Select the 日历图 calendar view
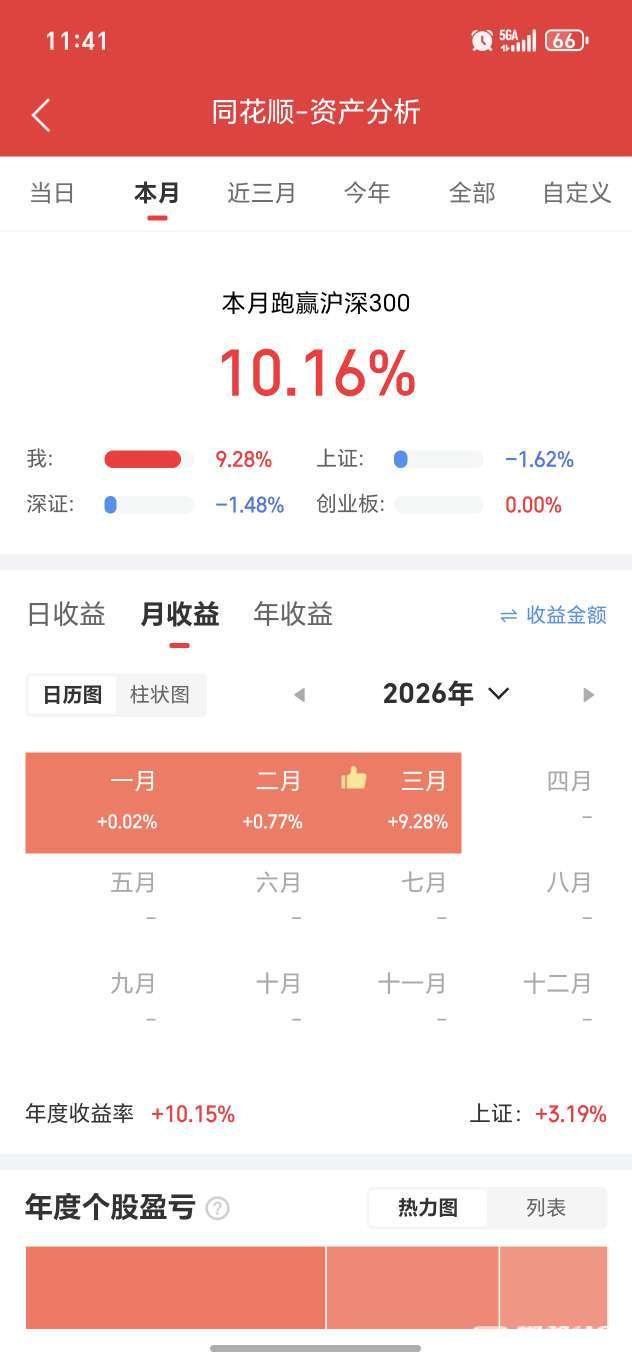 (72, 694)
